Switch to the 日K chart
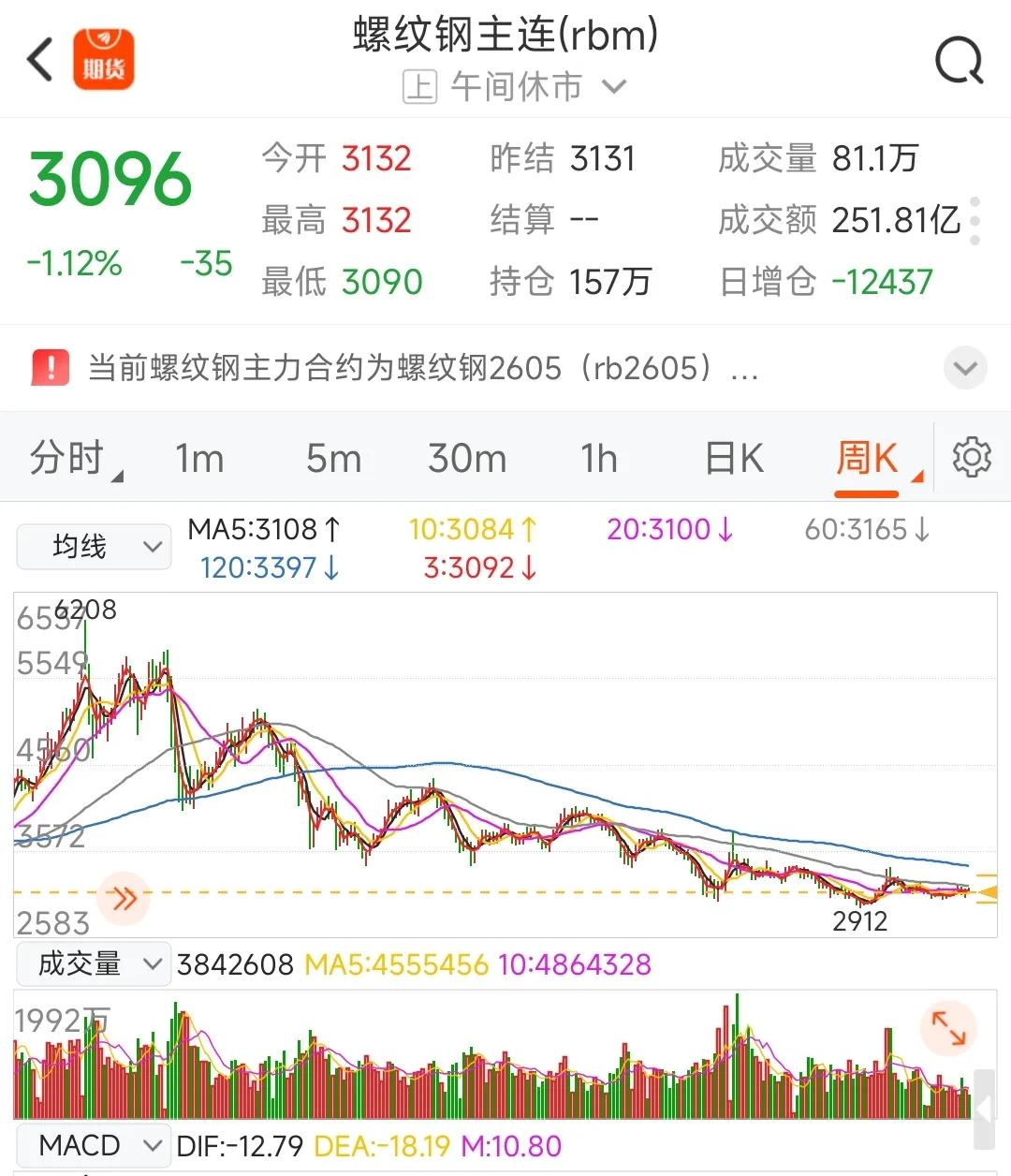Image resolution: width=1011 pixels, height=1176 pixels. [x=734, y=459]
